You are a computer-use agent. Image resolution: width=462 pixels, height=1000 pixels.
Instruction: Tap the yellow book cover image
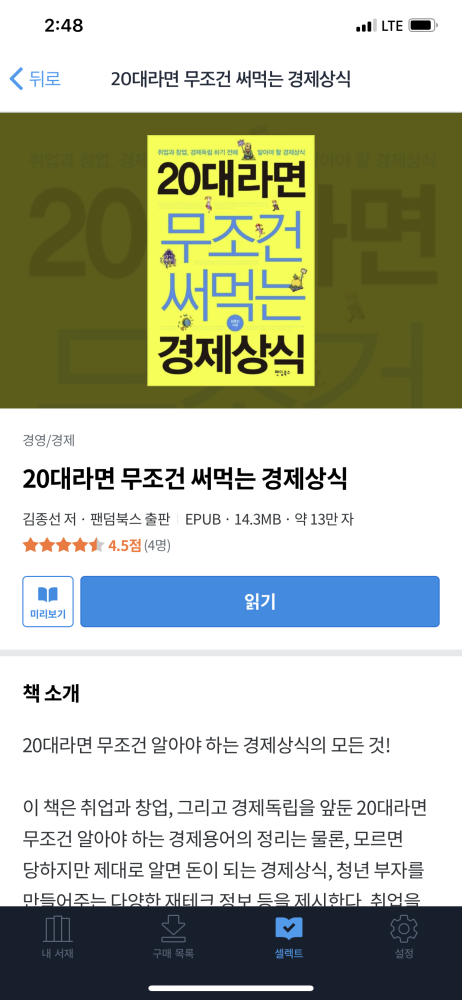tap(231, 260)
